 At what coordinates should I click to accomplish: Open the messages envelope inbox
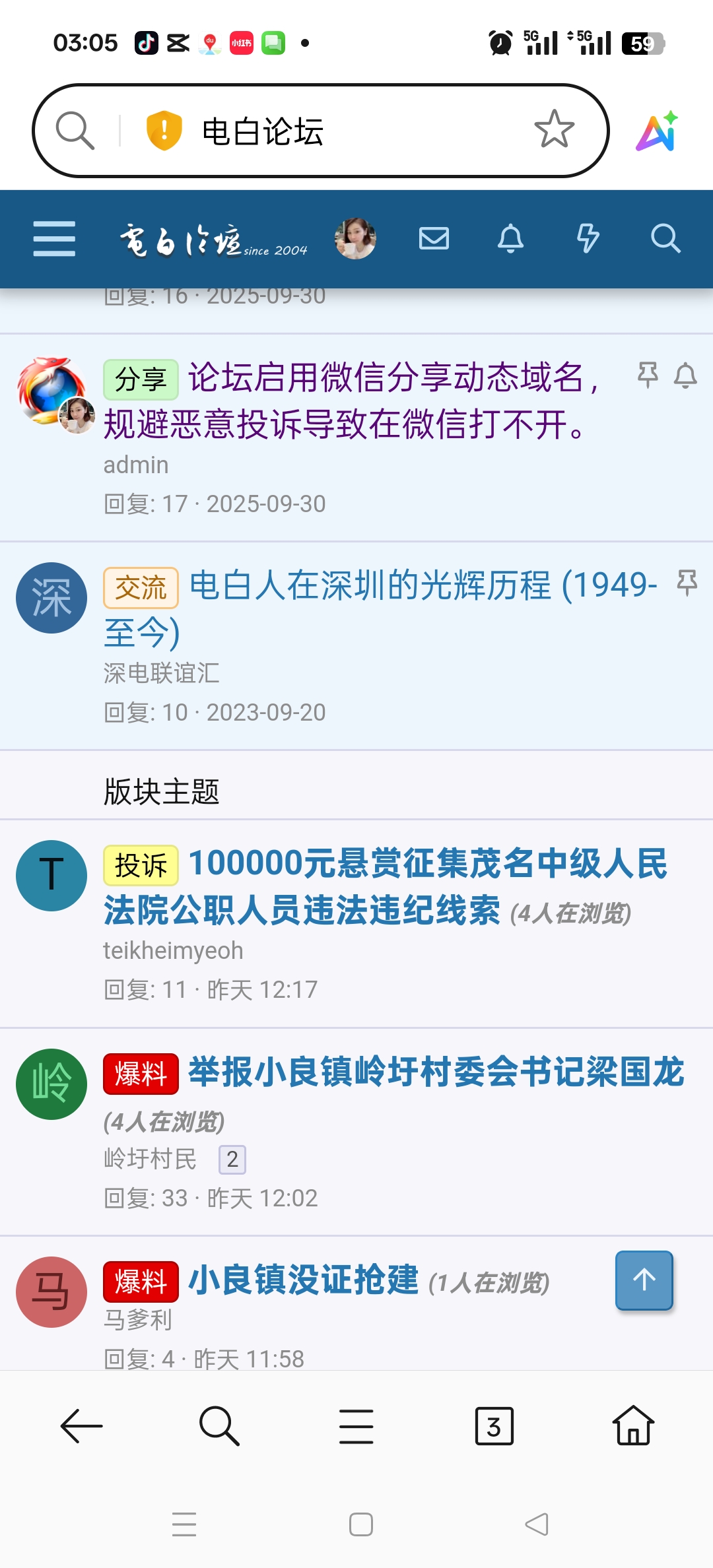[x=434, y=238]
